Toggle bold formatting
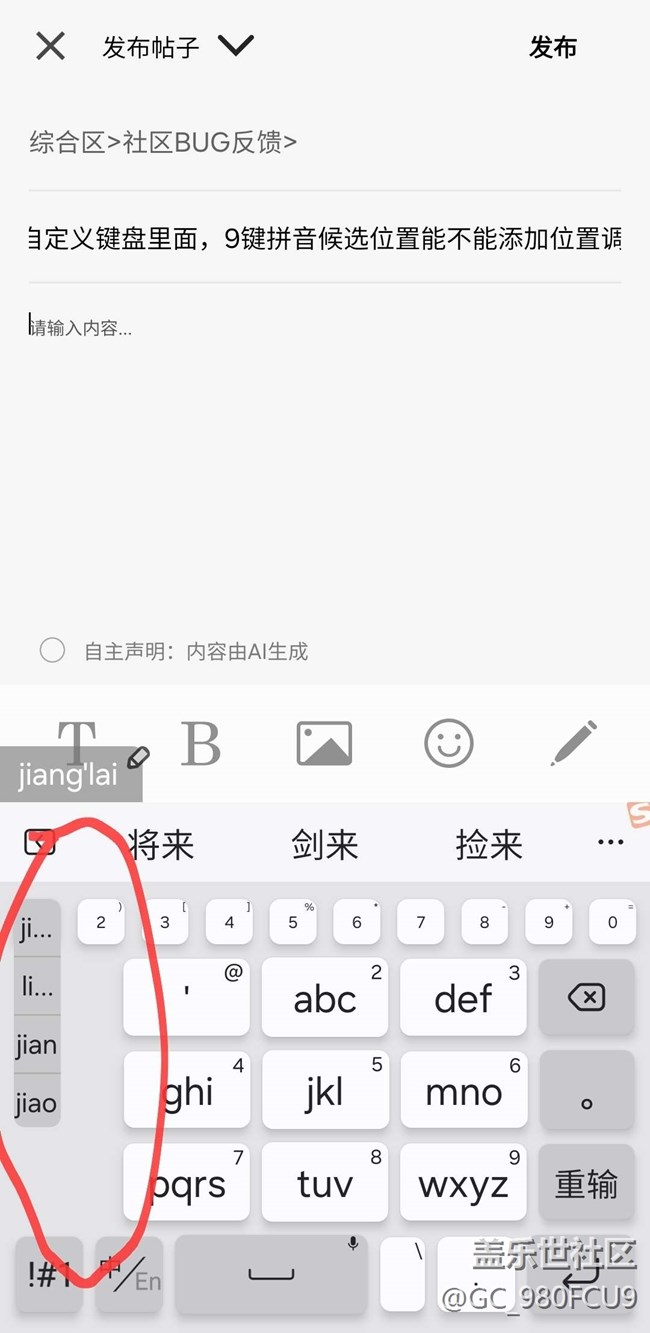 (201, 744)
